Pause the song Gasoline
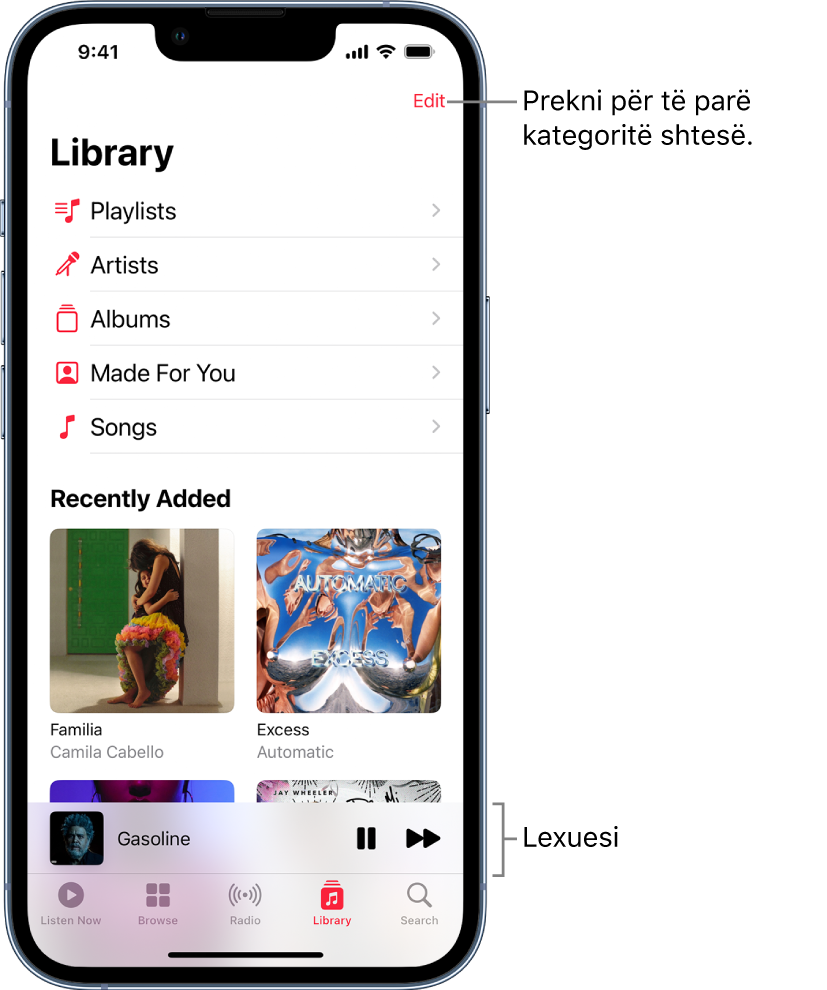 (x=366, y=839)
